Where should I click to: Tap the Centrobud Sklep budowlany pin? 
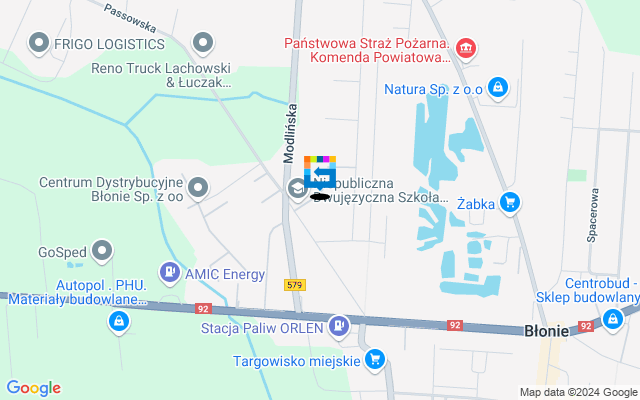[x=613, y=318]
